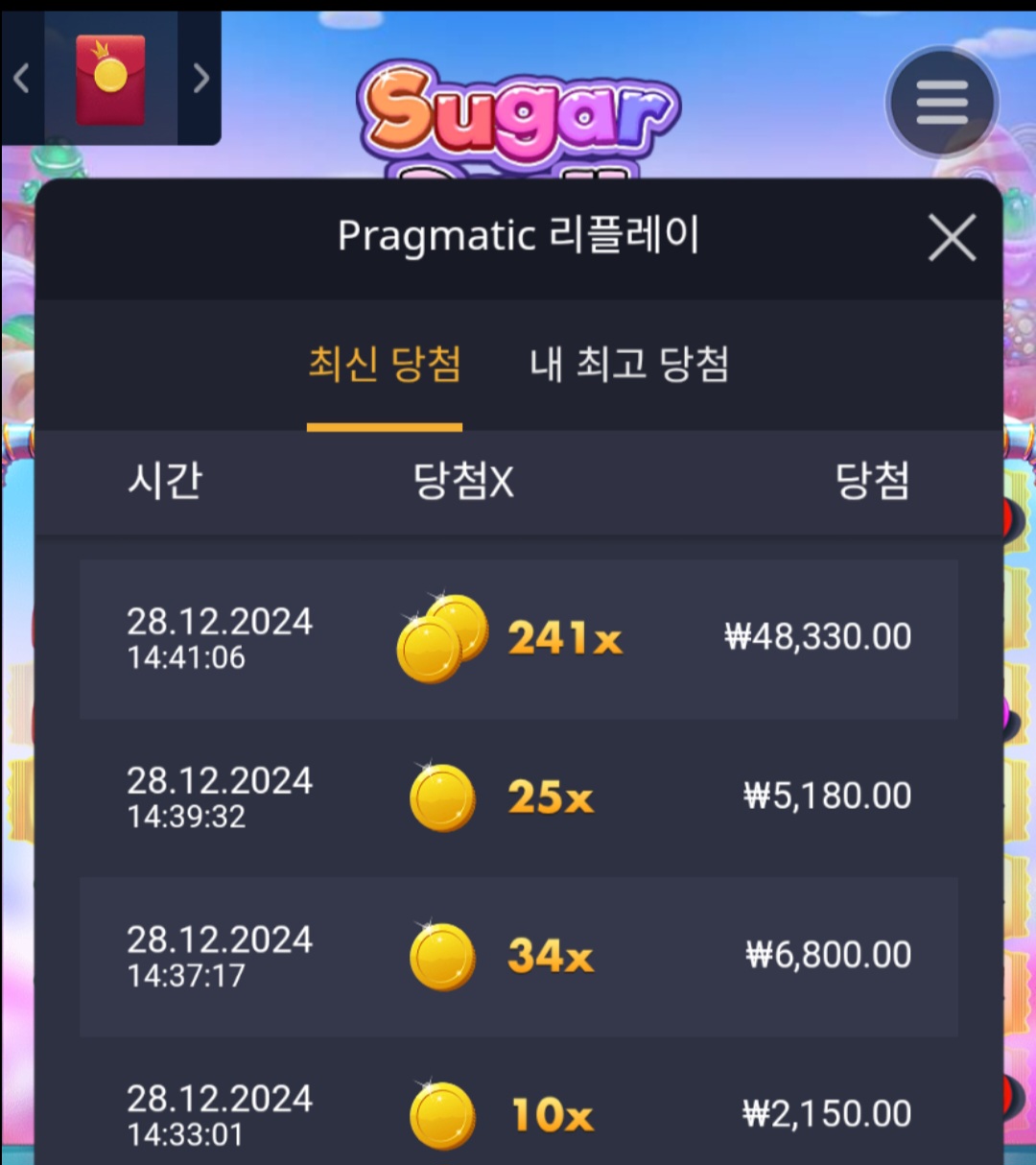Open the 10x win replay
This screenshot has height=1165, width=1036.
point(518,1113)
